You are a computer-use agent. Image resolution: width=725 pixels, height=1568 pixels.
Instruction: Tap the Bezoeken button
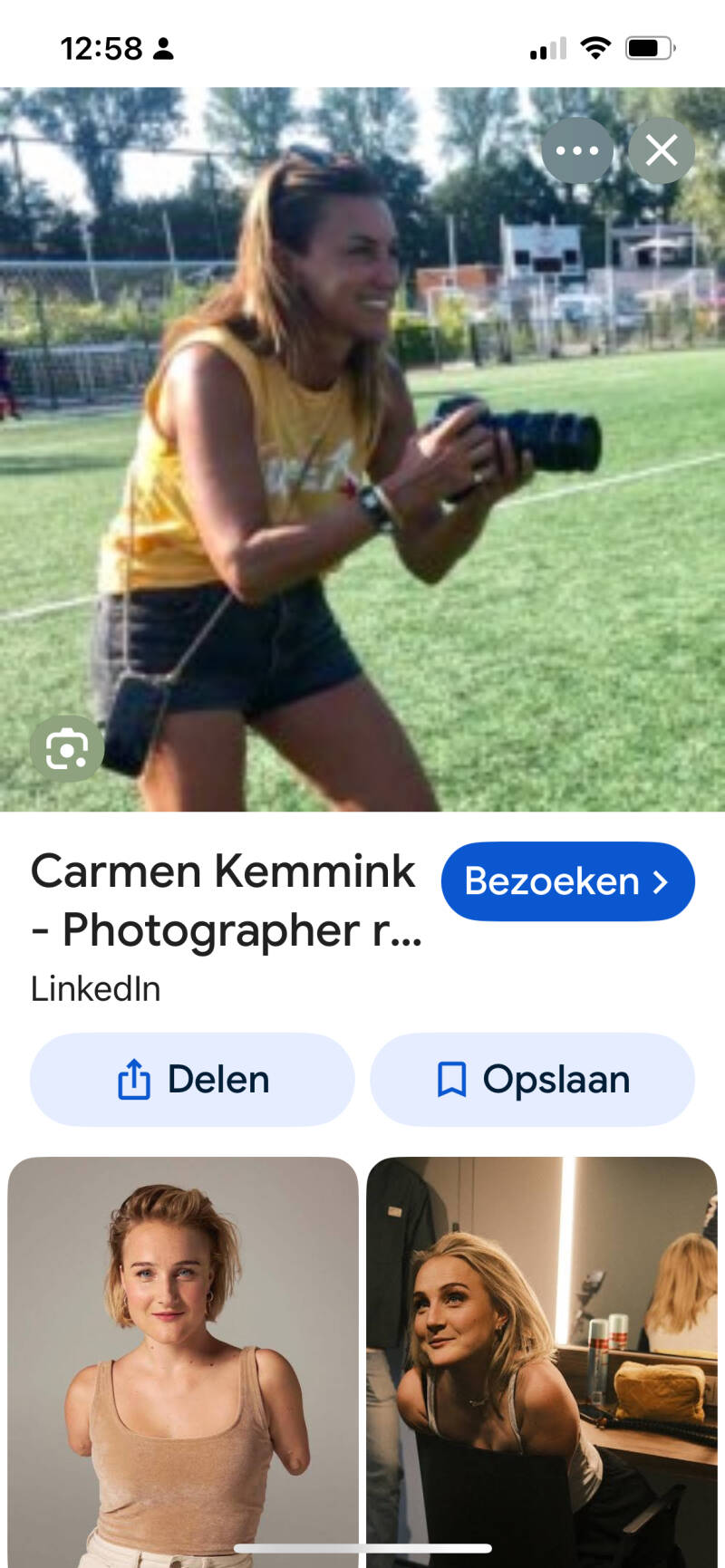567,881
